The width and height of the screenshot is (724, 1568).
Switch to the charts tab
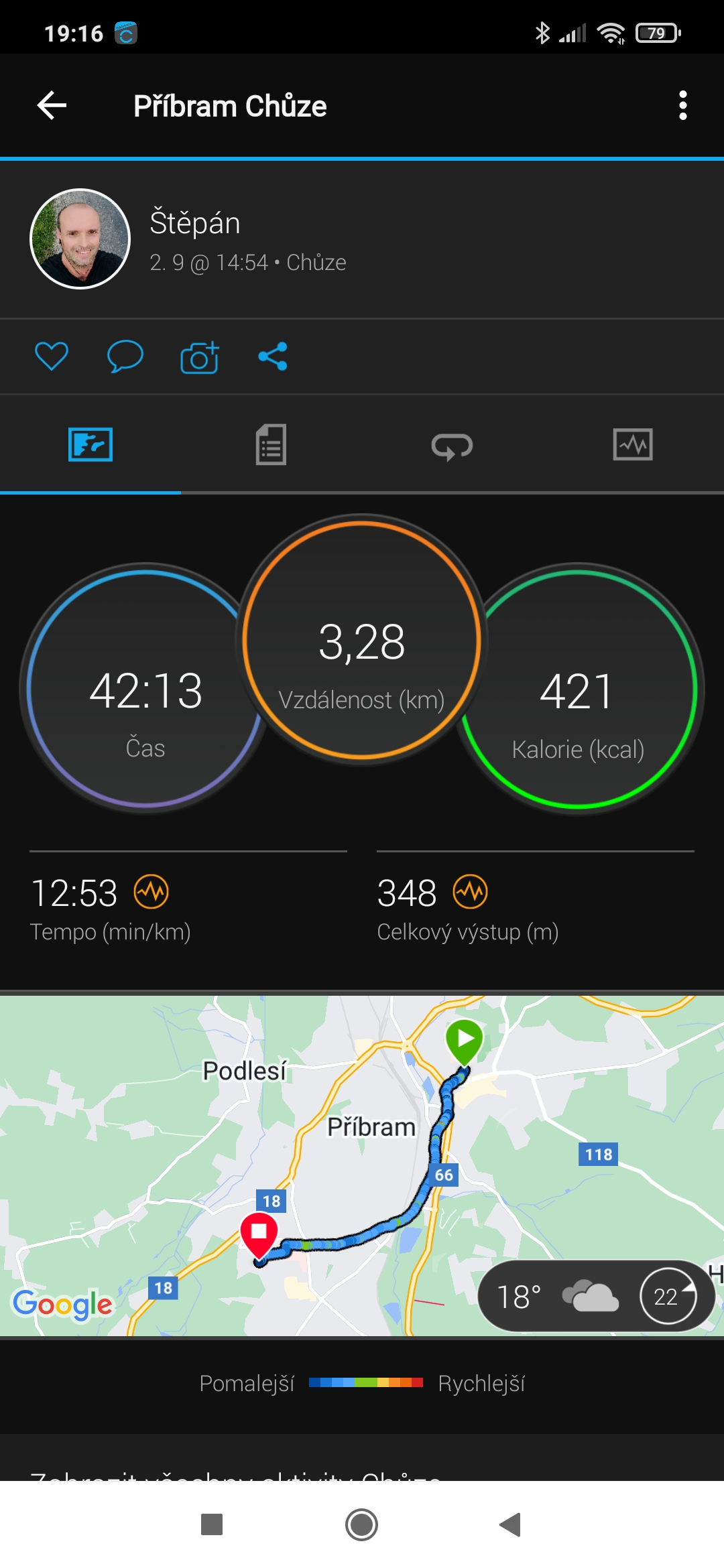(x=633, y=445)
